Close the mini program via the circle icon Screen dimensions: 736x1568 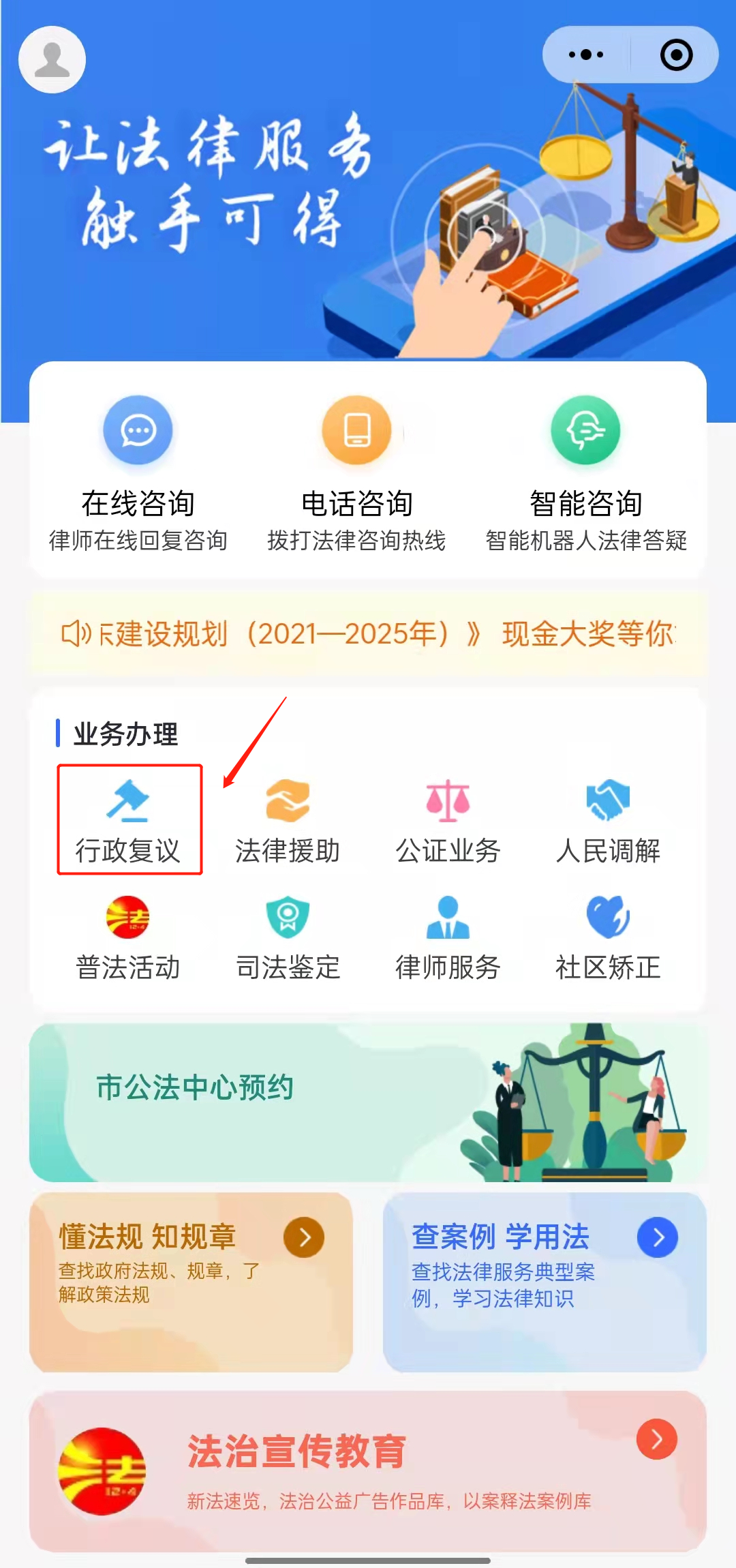pos(676,55)
